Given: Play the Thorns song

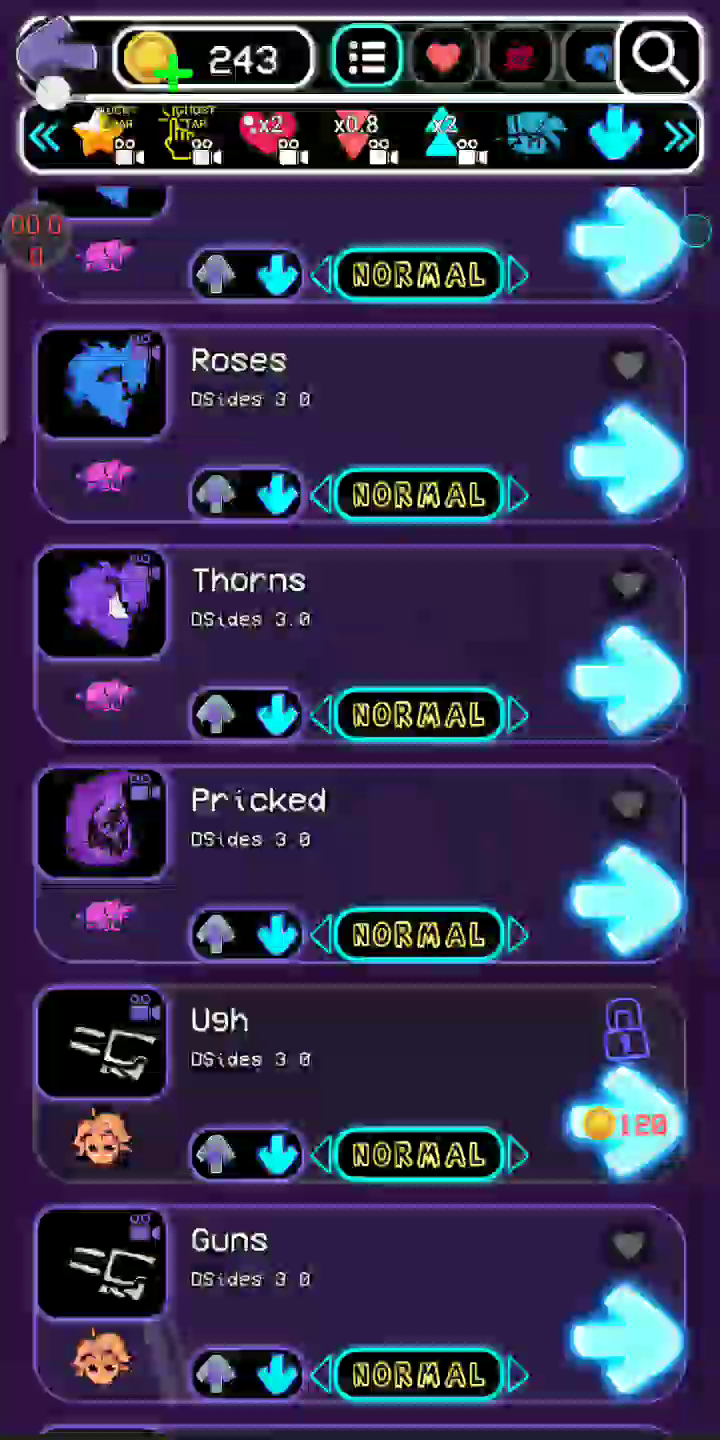Looking at the screenshot, I should coord(627,680).
